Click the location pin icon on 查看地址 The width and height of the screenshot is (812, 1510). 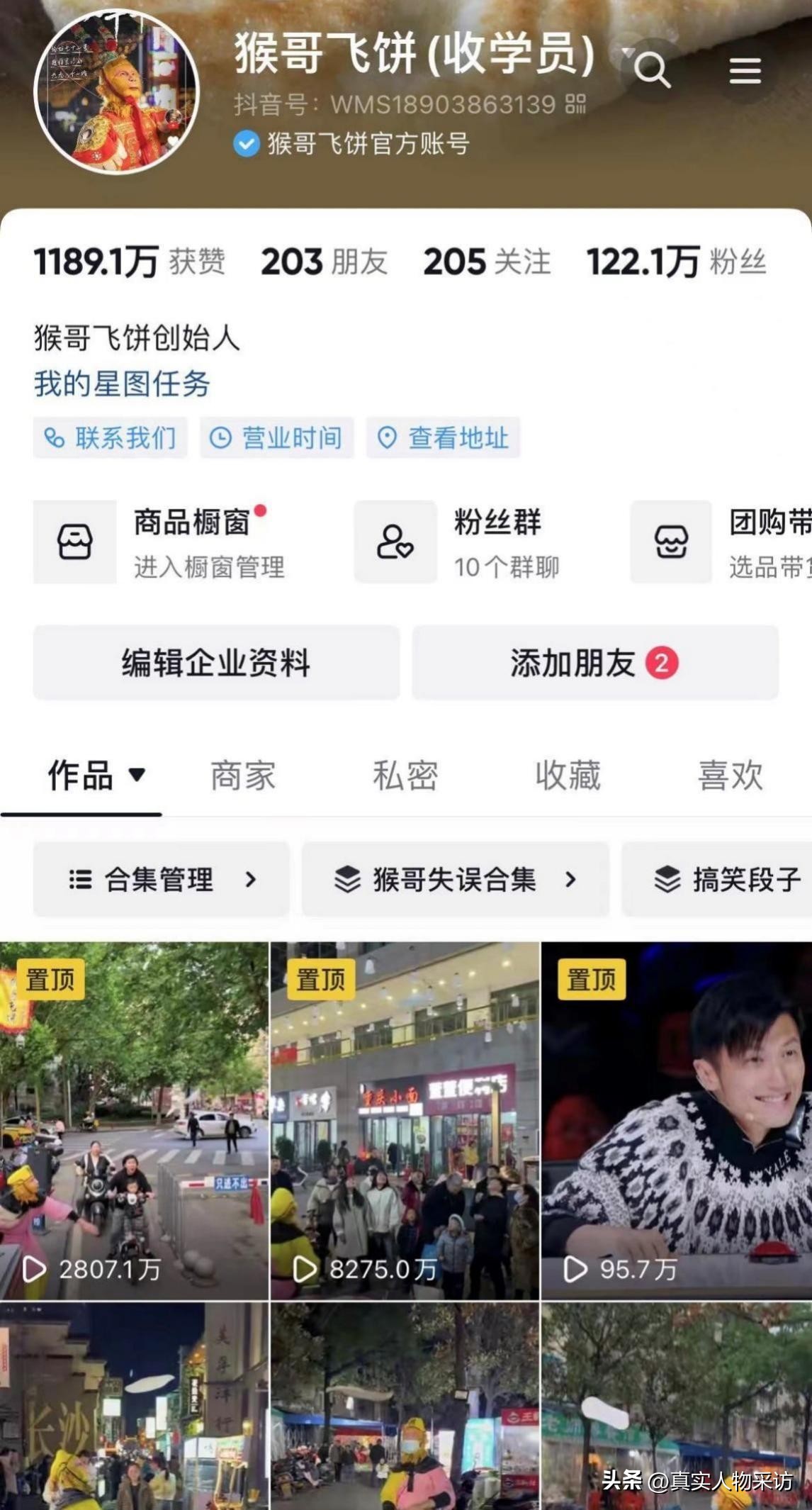(387, 438)
